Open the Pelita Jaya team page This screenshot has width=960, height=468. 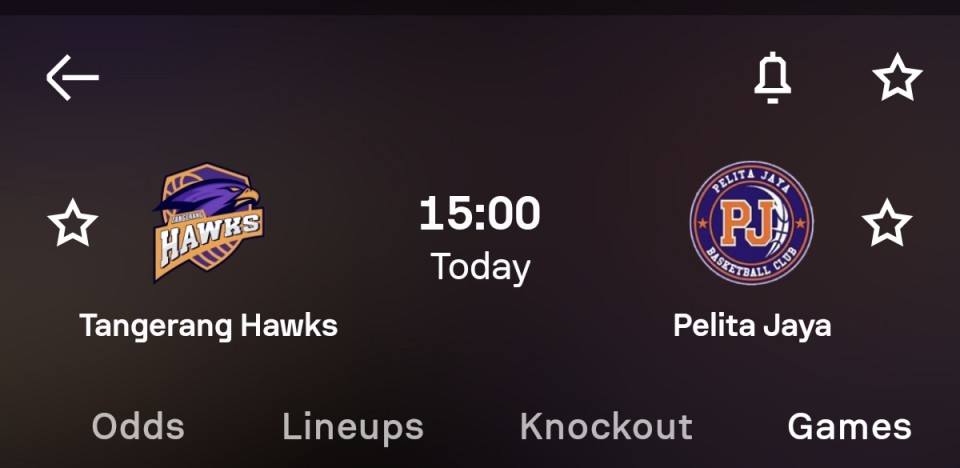tap(752, 223)
